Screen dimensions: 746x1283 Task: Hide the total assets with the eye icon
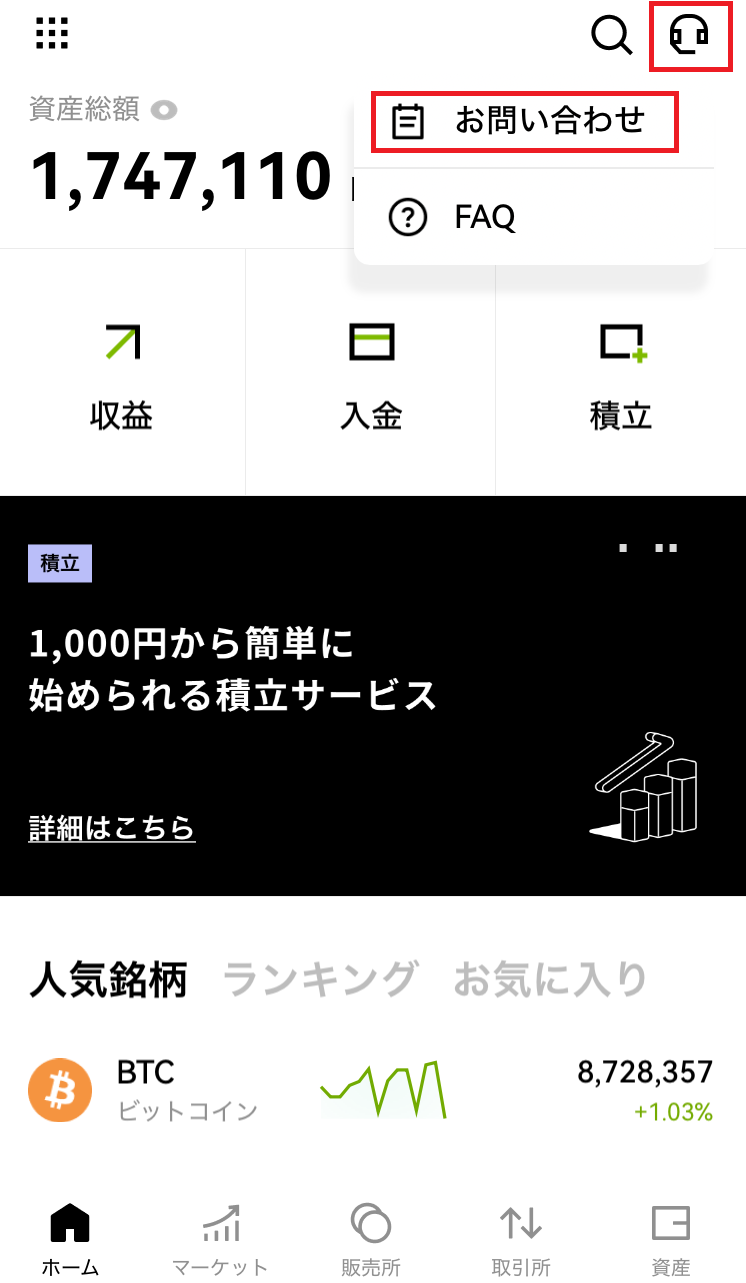(163, 110)
